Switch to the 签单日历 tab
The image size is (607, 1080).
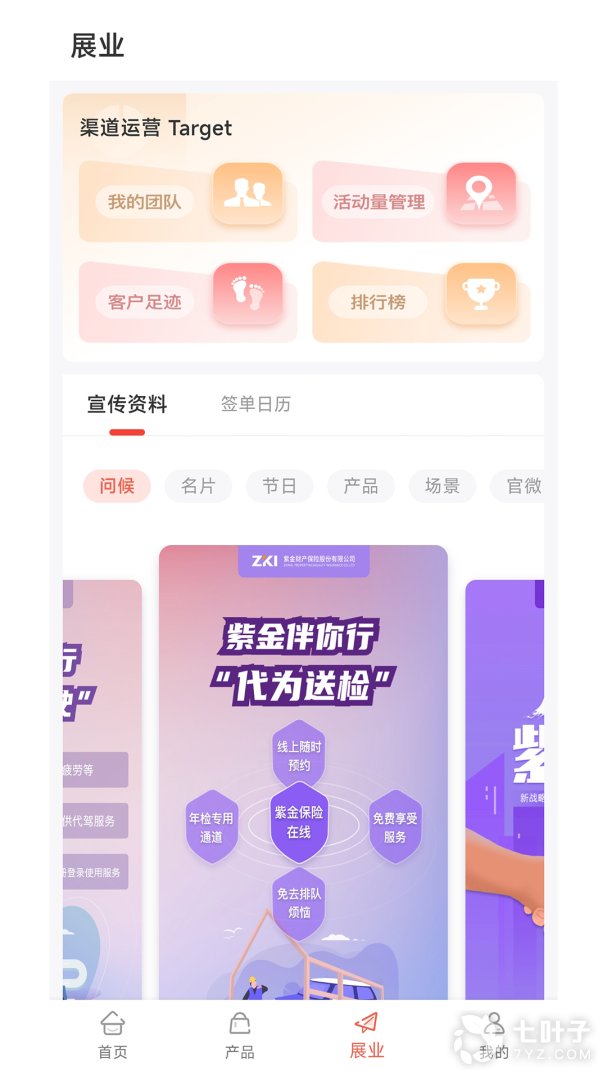256,405
